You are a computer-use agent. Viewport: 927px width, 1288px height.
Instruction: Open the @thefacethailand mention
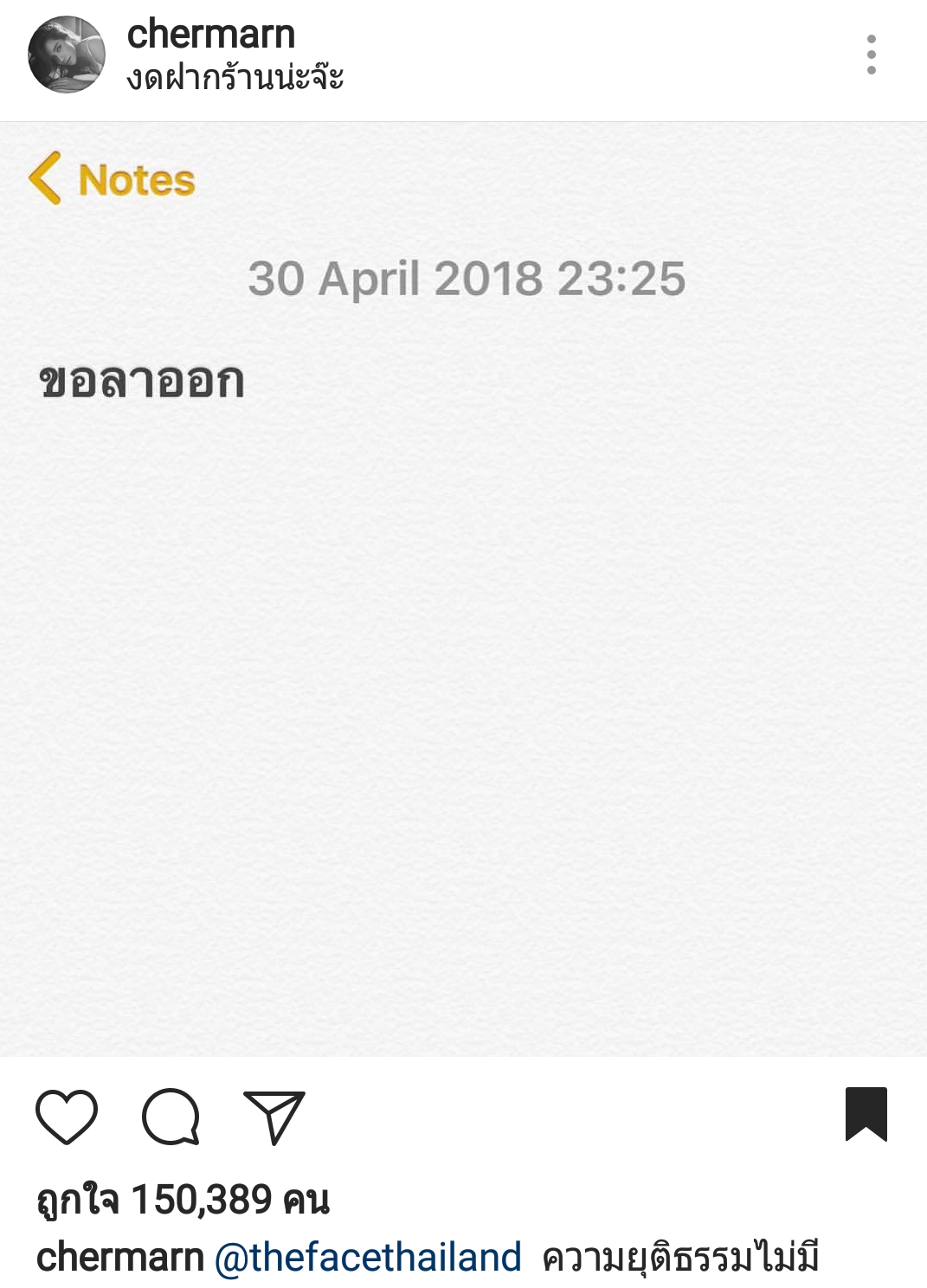pos(368,1257)
